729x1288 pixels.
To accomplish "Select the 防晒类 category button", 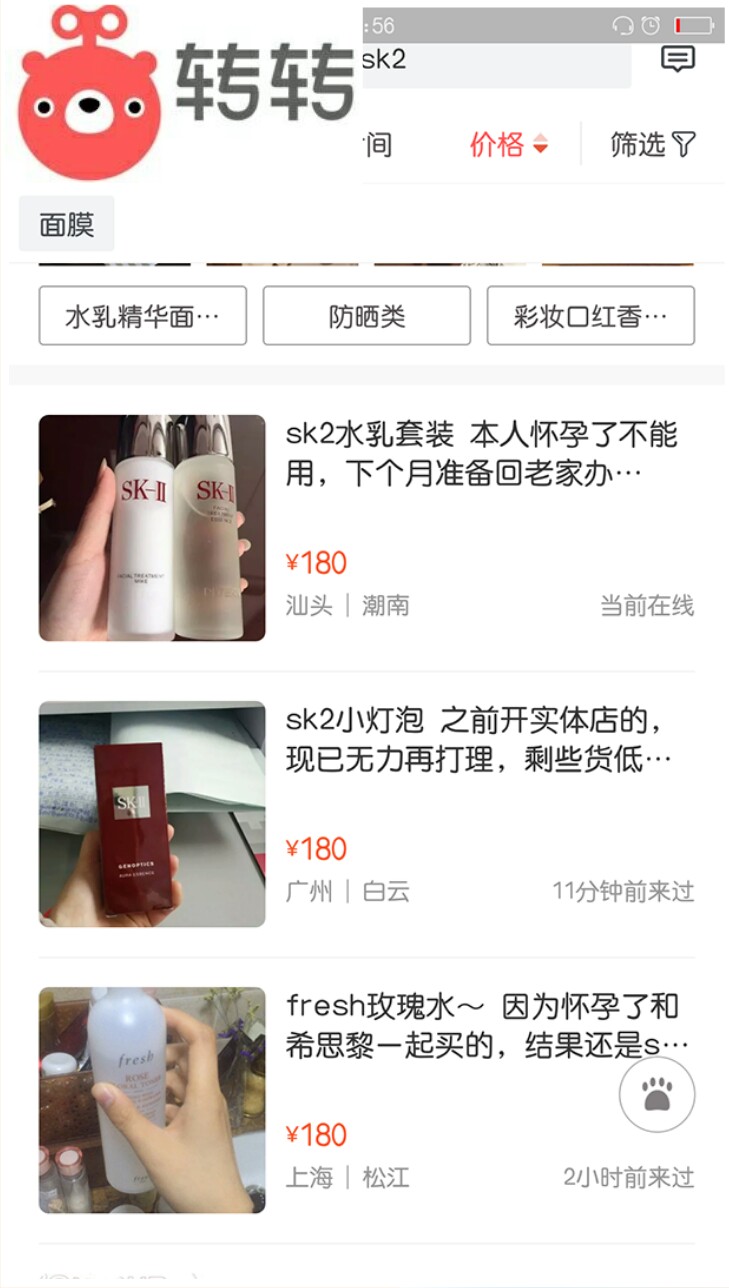I will [x=364, y=315].
